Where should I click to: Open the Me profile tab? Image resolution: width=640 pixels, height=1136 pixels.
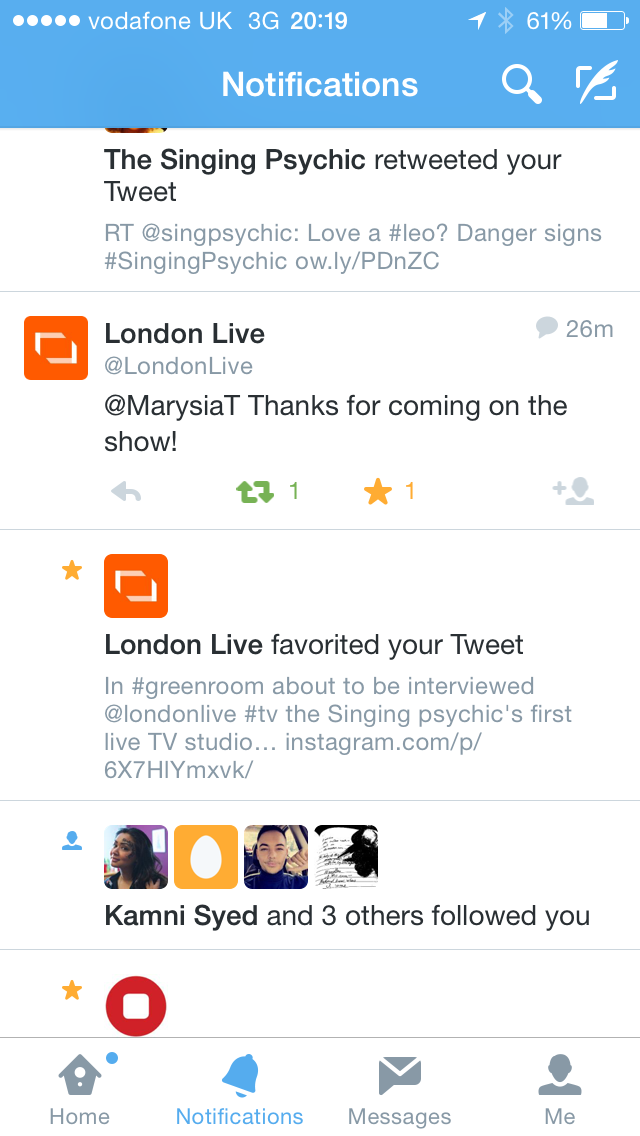560,1088
